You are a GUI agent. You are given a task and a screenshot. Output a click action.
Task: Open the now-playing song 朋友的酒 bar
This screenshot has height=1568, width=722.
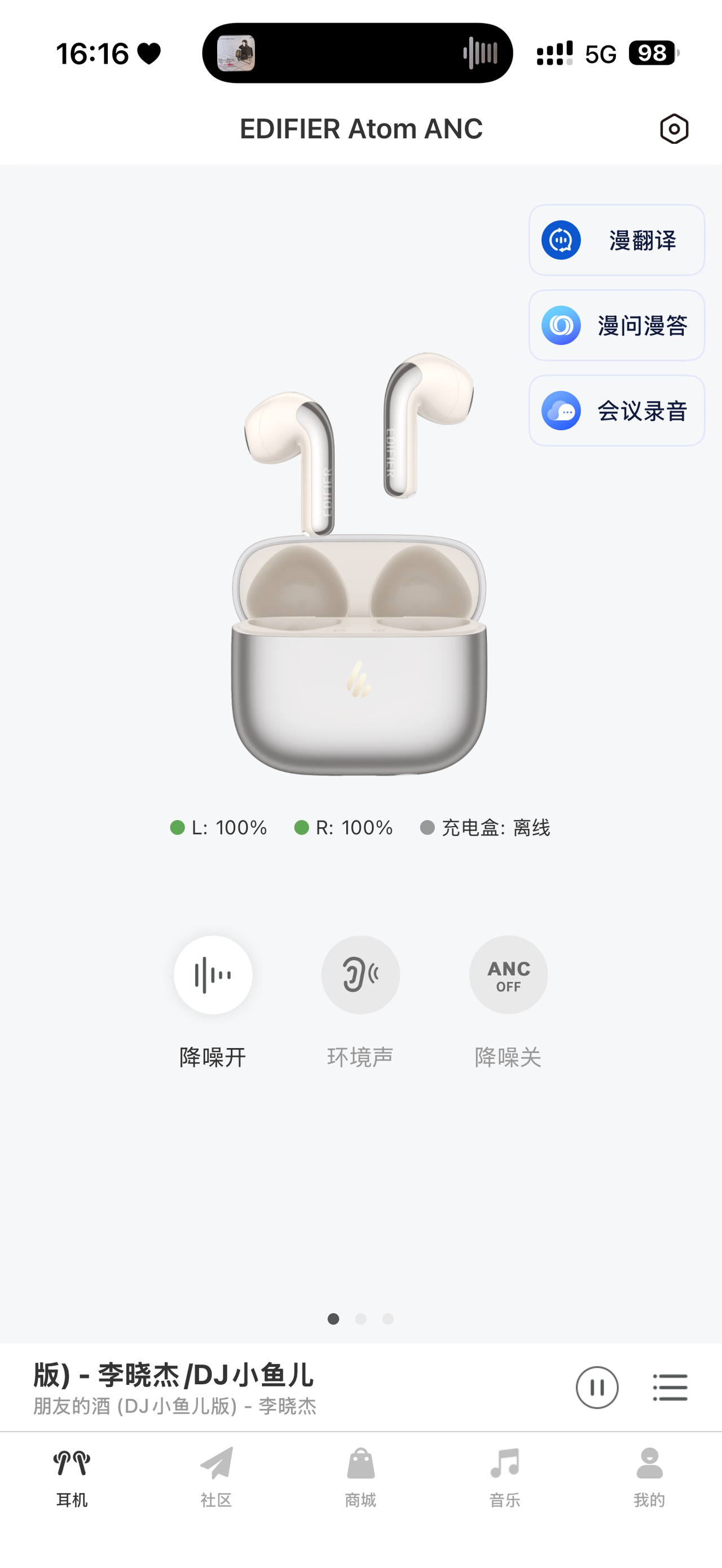tap(244, 1388)
